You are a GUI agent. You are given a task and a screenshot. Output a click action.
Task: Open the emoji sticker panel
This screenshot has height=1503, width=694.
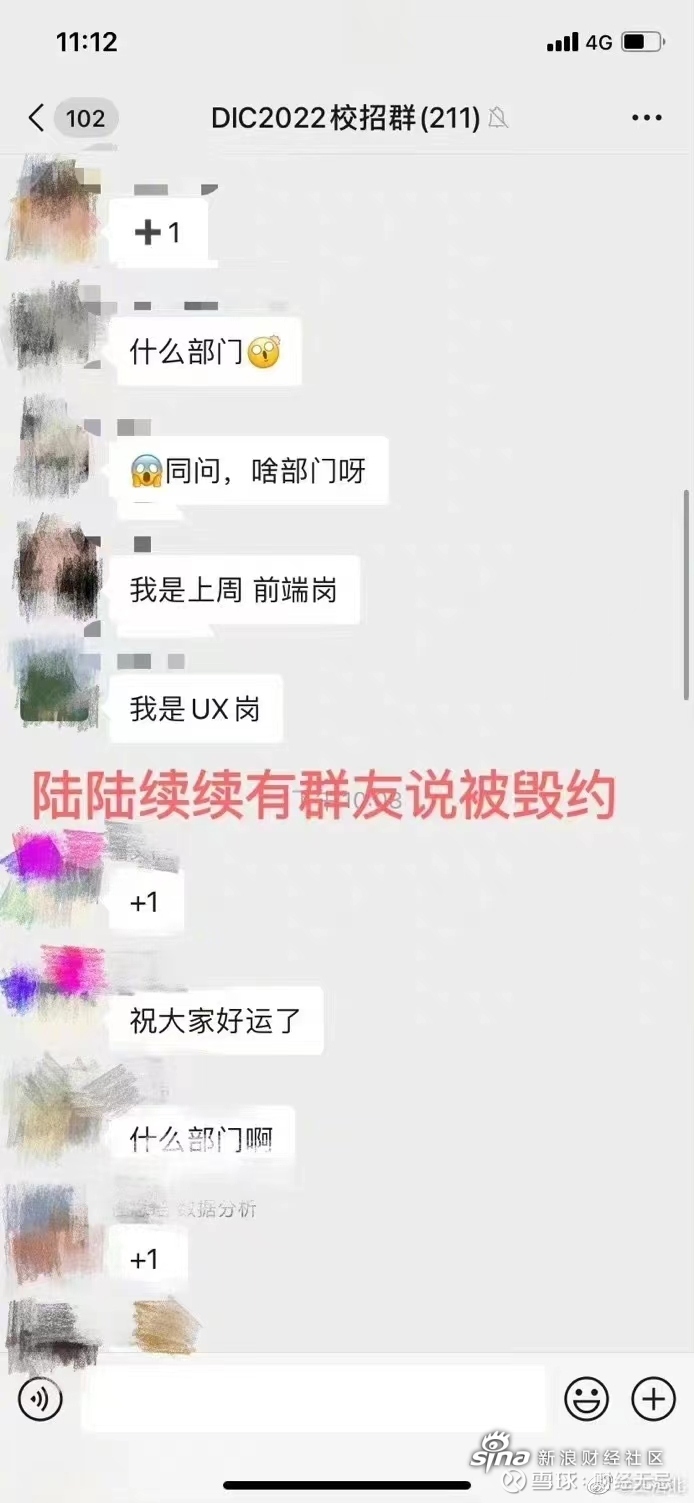click(586, 1398)
